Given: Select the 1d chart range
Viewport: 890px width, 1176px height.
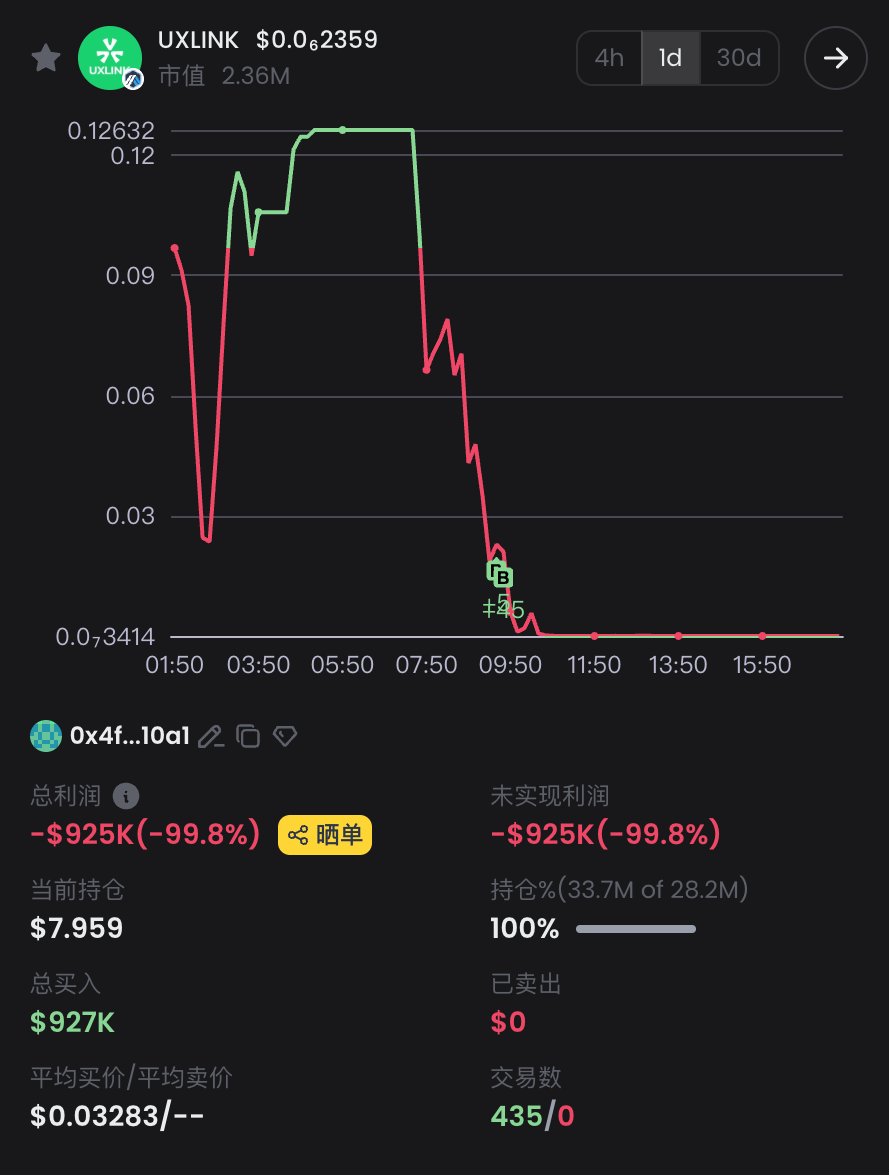Looking at the screenshot, I should tap(669, 58).
